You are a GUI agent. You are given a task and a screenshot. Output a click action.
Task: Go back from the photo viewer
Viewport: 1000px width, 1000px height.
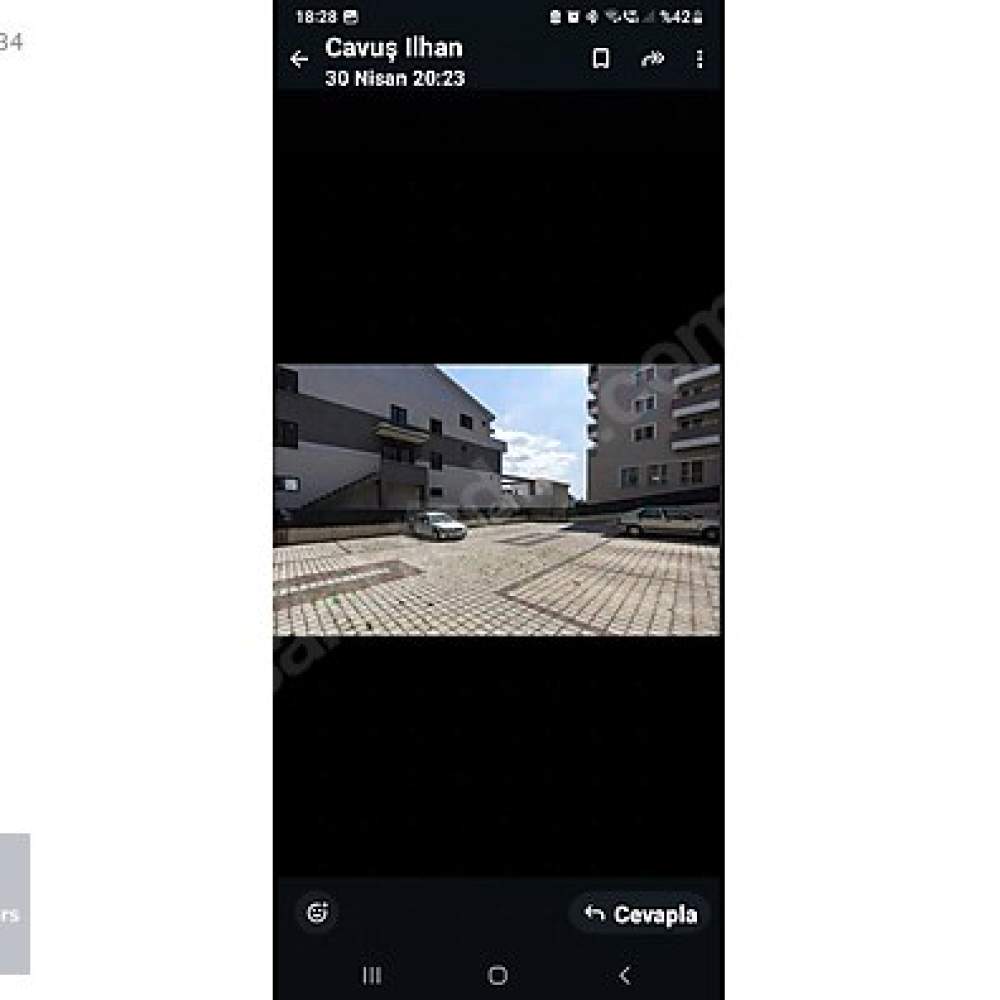(x=298, y=60)
